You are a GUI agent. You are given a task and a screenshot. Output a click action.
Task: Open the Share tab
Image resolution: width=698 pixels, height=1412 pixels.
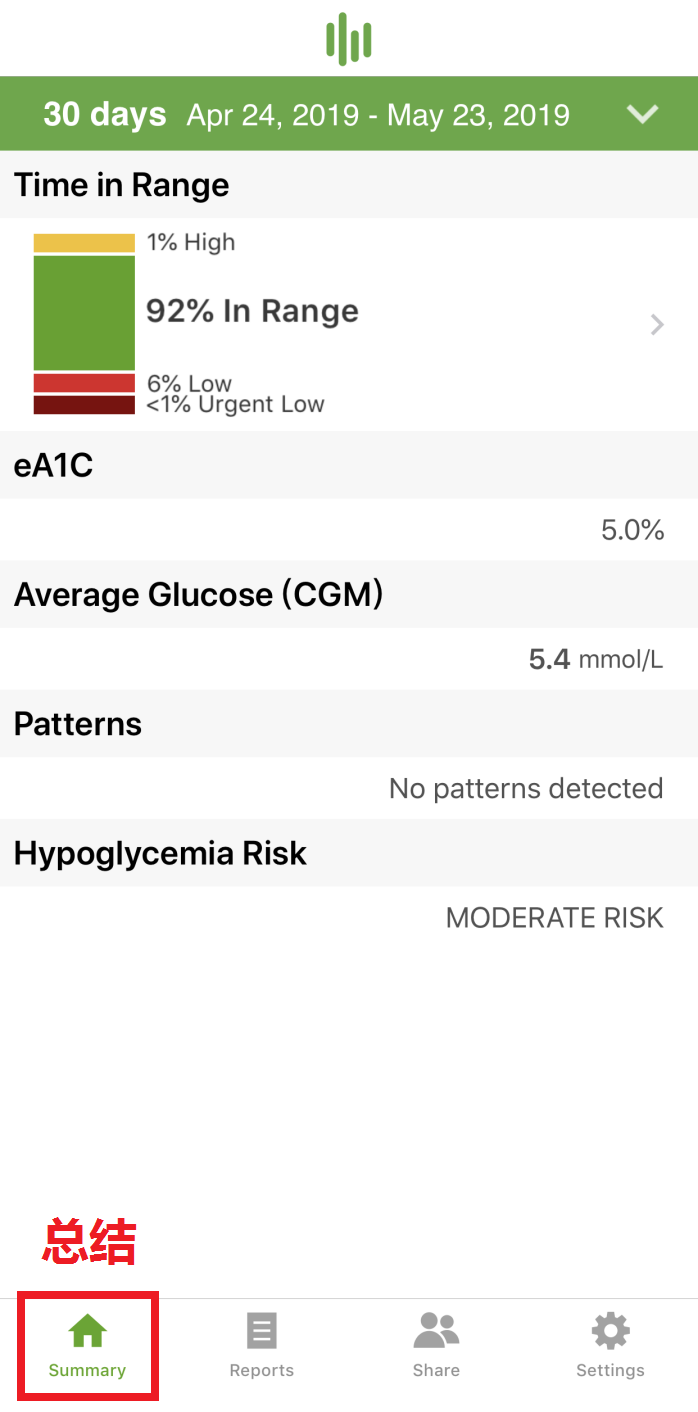[436, 1346]
